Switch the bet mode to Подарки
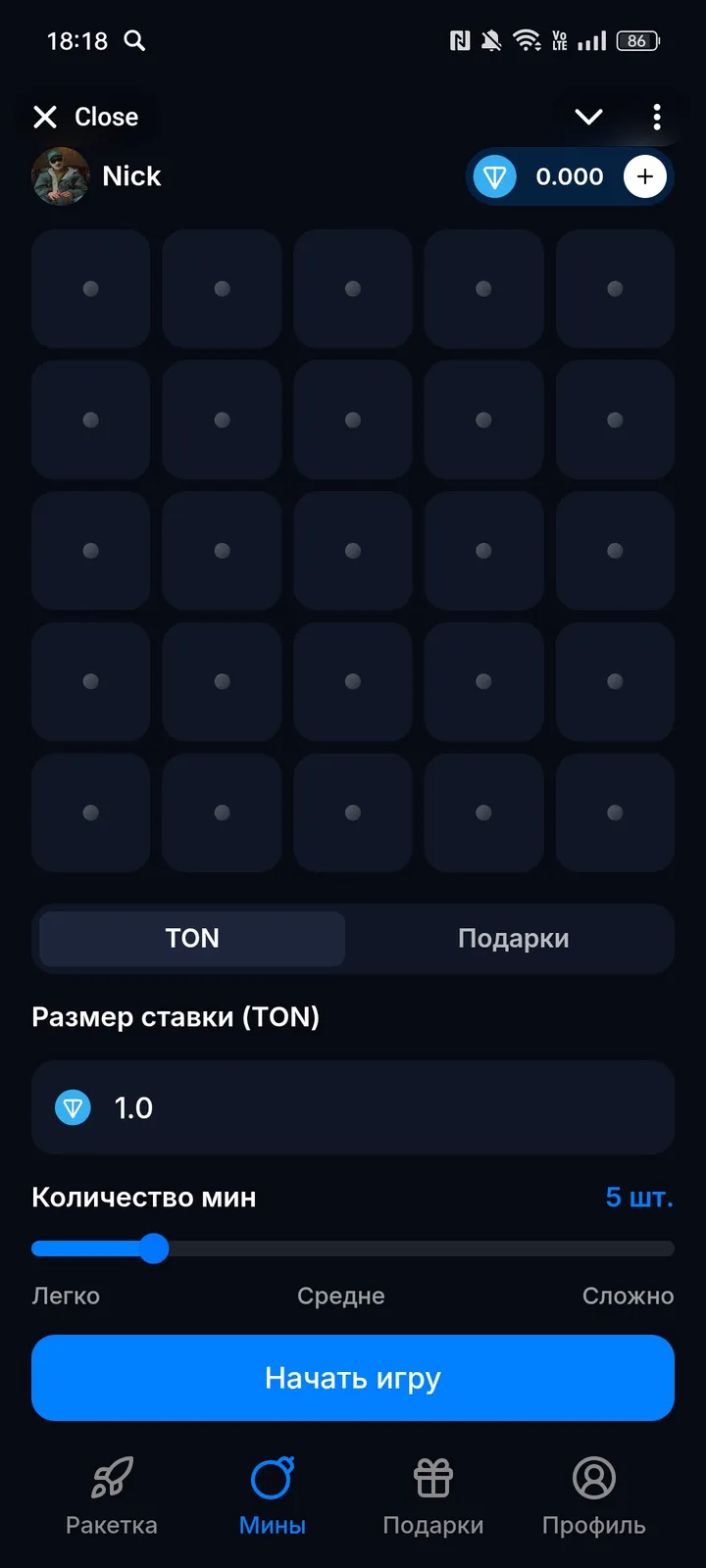 [513, 939]
